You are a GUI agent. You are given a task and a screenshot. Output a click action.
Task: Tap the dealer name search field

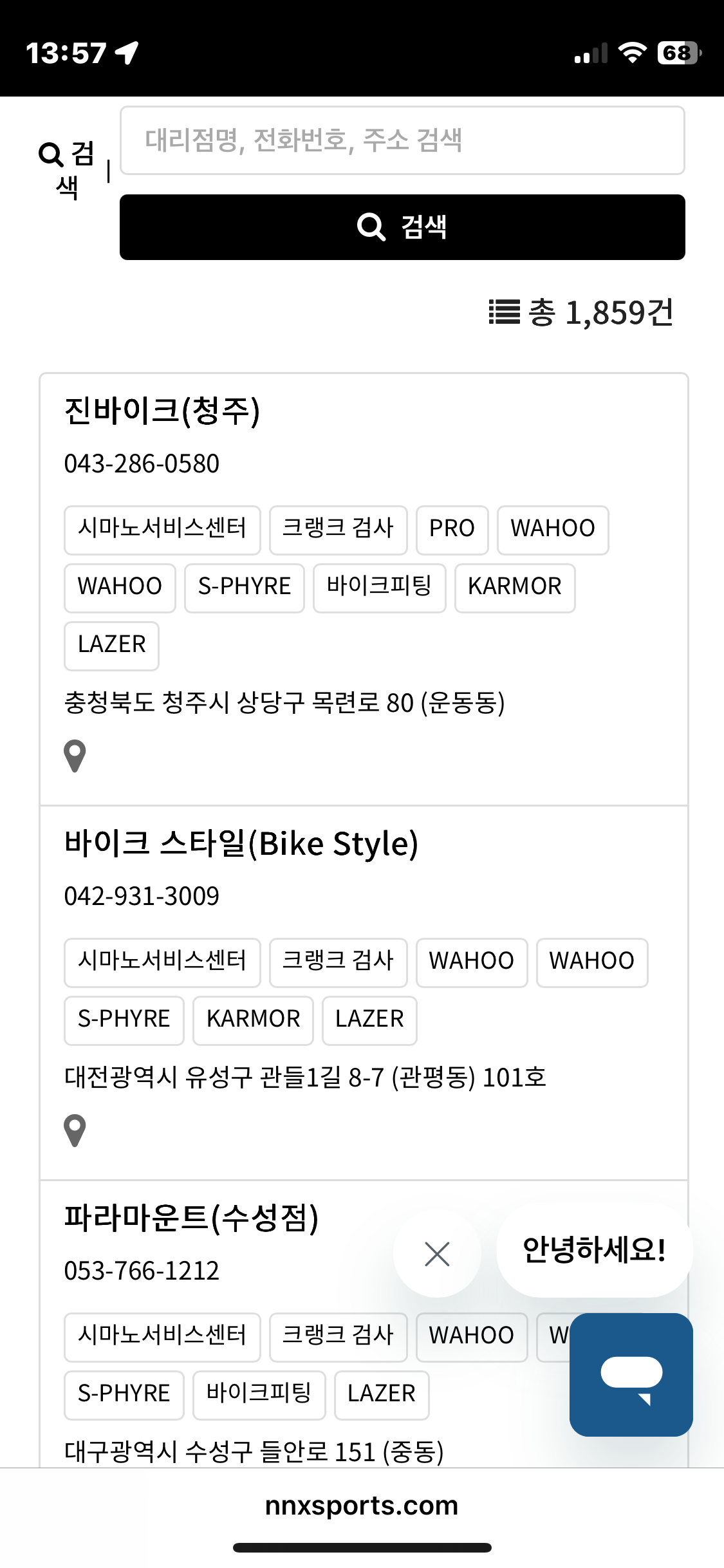[402, 140]
